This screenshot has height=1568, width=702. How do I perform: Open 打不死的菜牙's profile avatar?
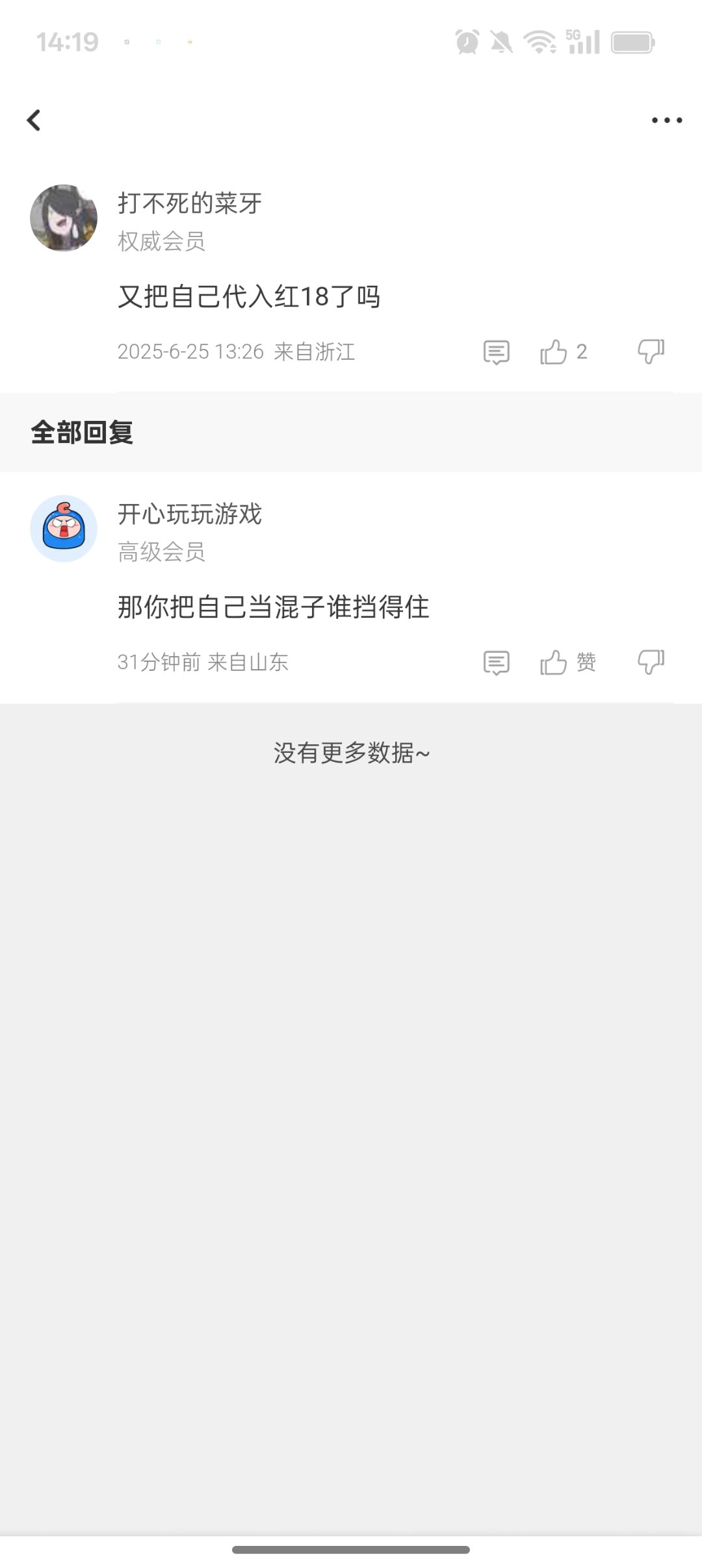tap(64, 218)
